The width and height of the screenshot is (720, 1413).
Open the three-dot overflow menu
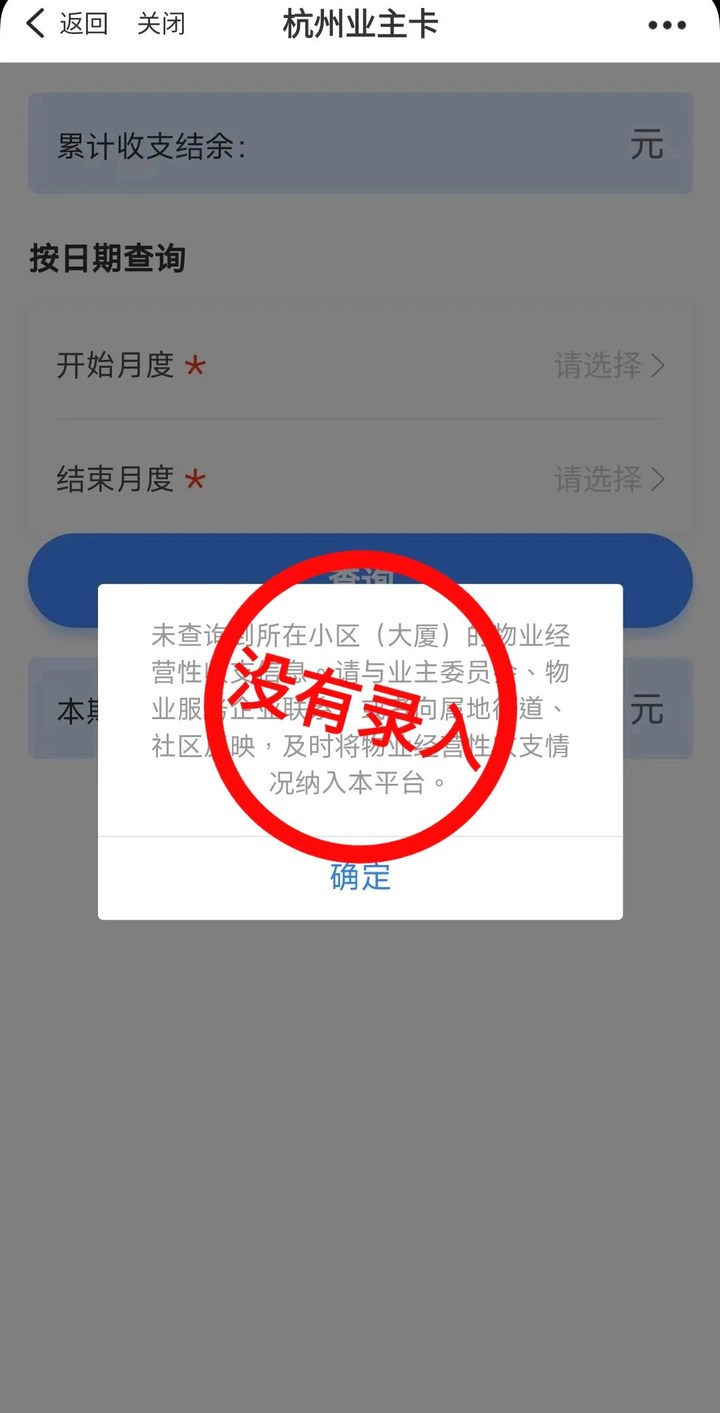coord(666,26)
